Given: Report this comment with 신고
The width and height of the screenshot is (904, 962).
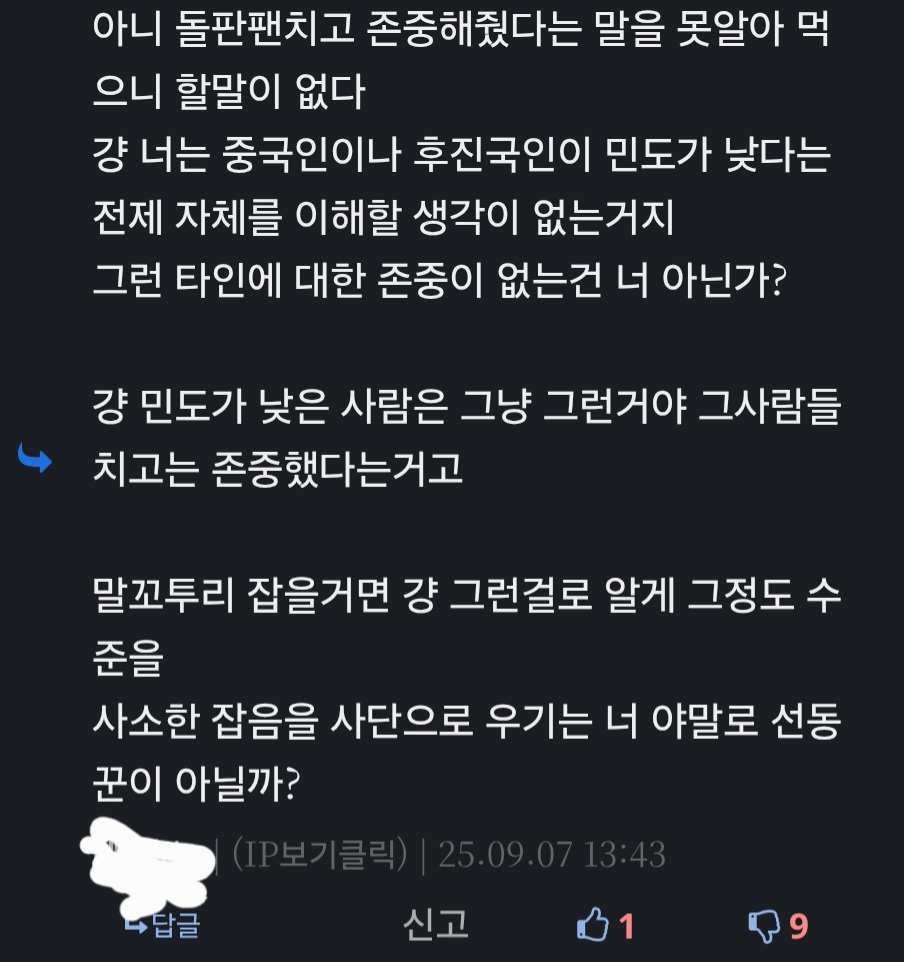Looking at the screenshot, I should 436,925.
